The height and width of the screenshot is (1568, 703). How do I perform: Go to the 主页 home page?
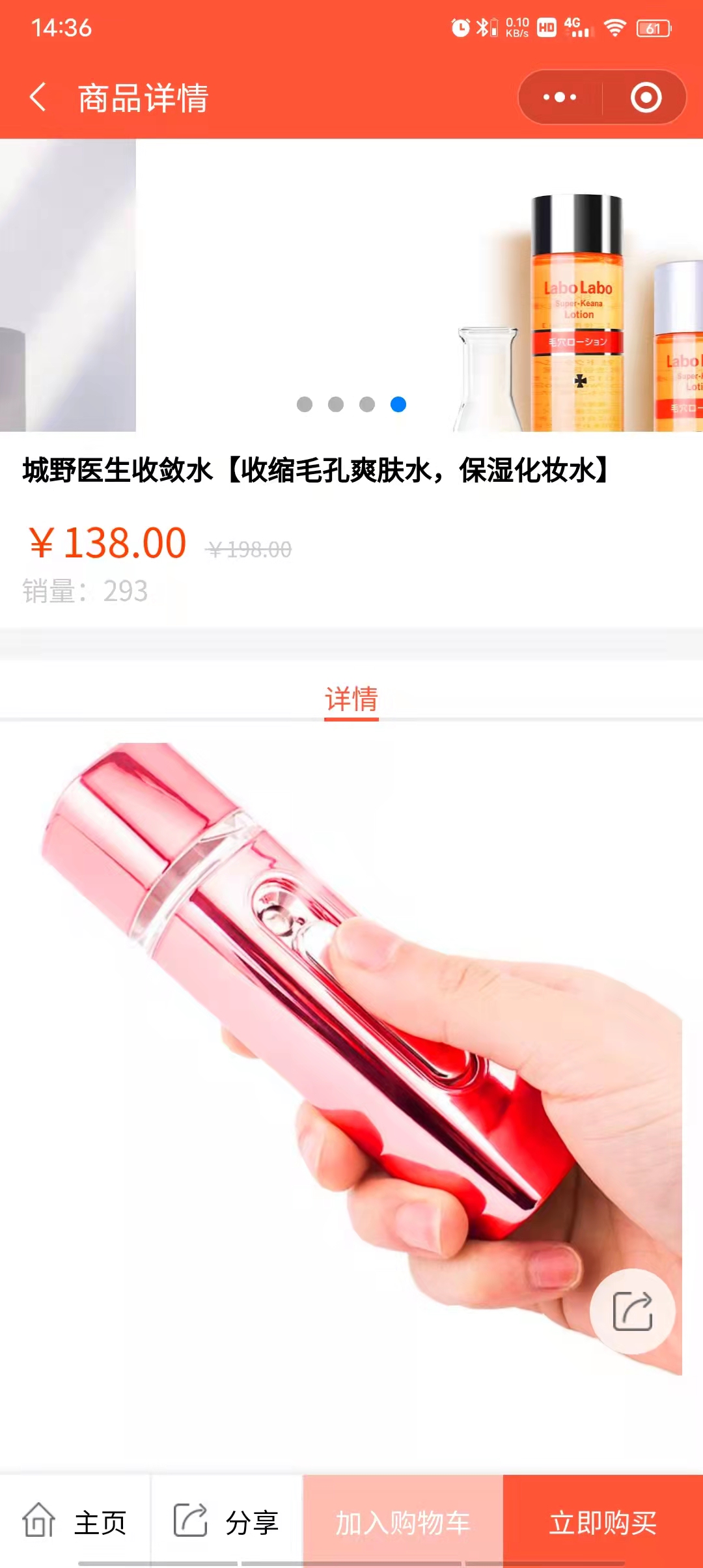click(75, 1521)
